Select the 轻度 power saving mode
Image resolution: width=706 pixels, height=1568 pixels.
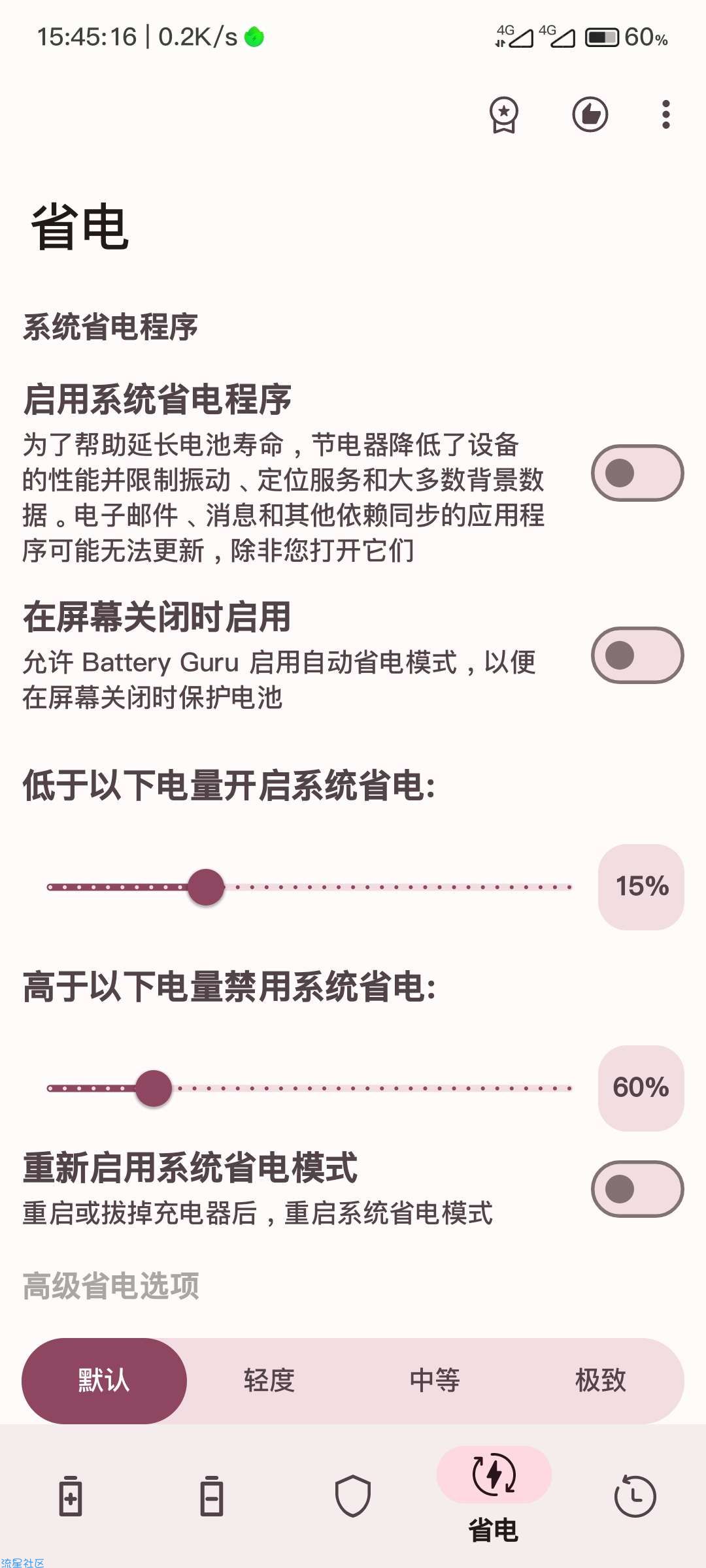[269, 1380]
